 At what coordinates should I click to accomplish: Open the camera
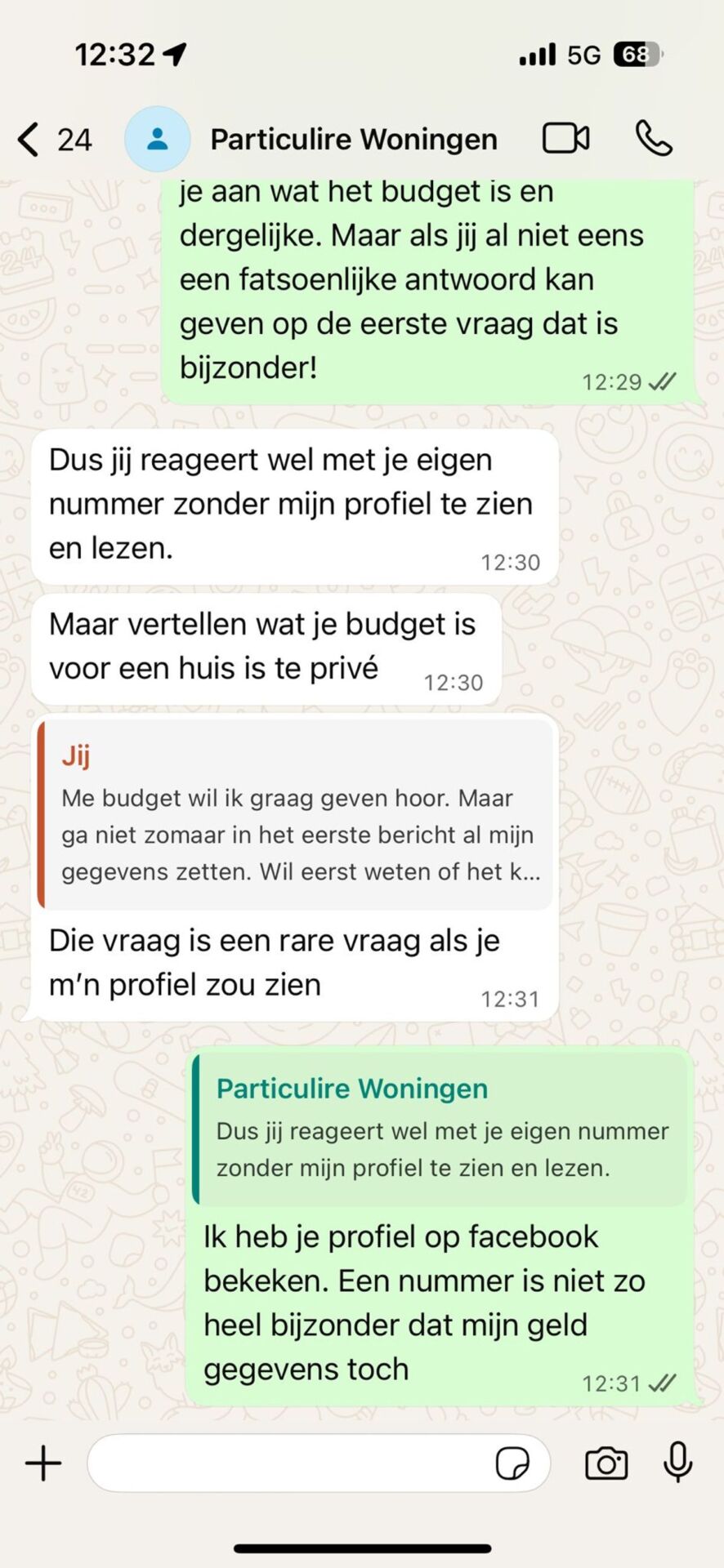pos(606,1463)
